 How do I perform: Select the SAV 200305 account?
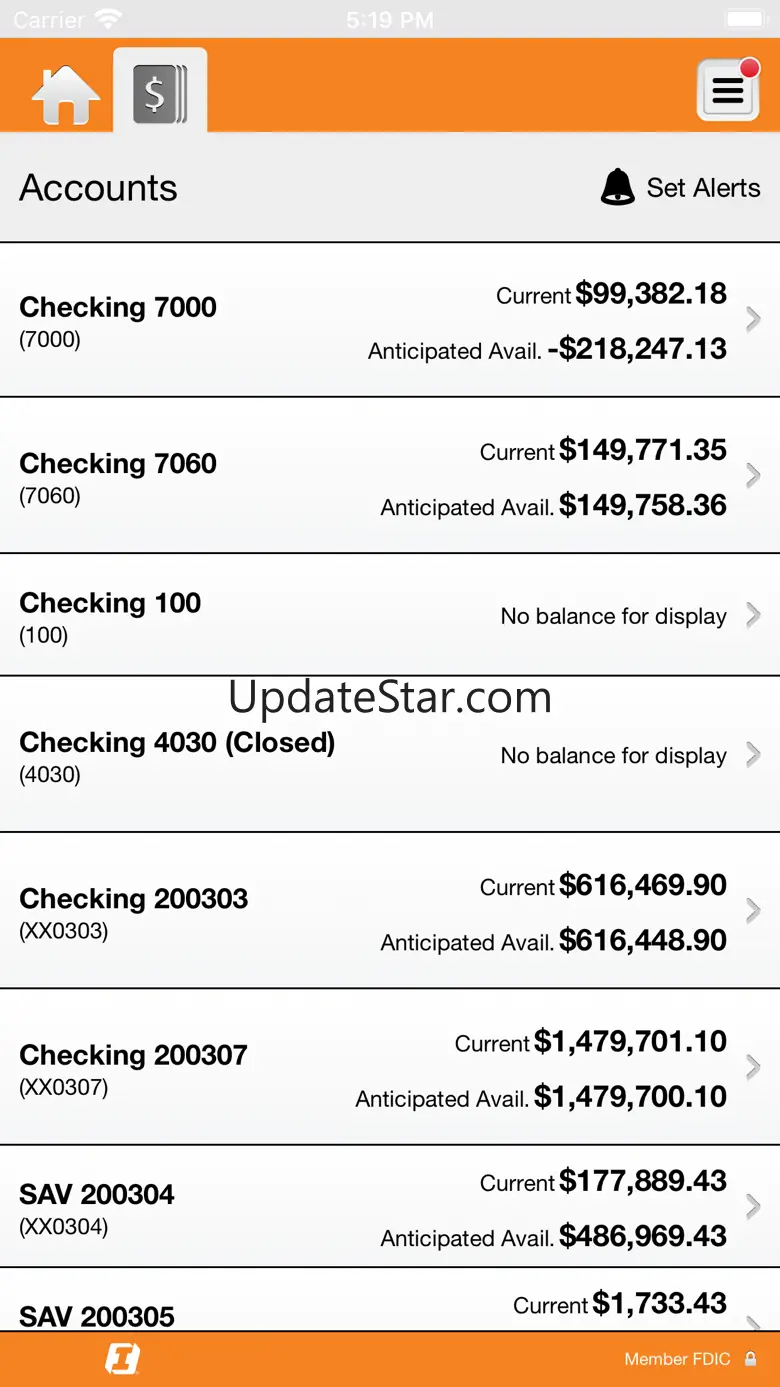tap(390, 1304)
